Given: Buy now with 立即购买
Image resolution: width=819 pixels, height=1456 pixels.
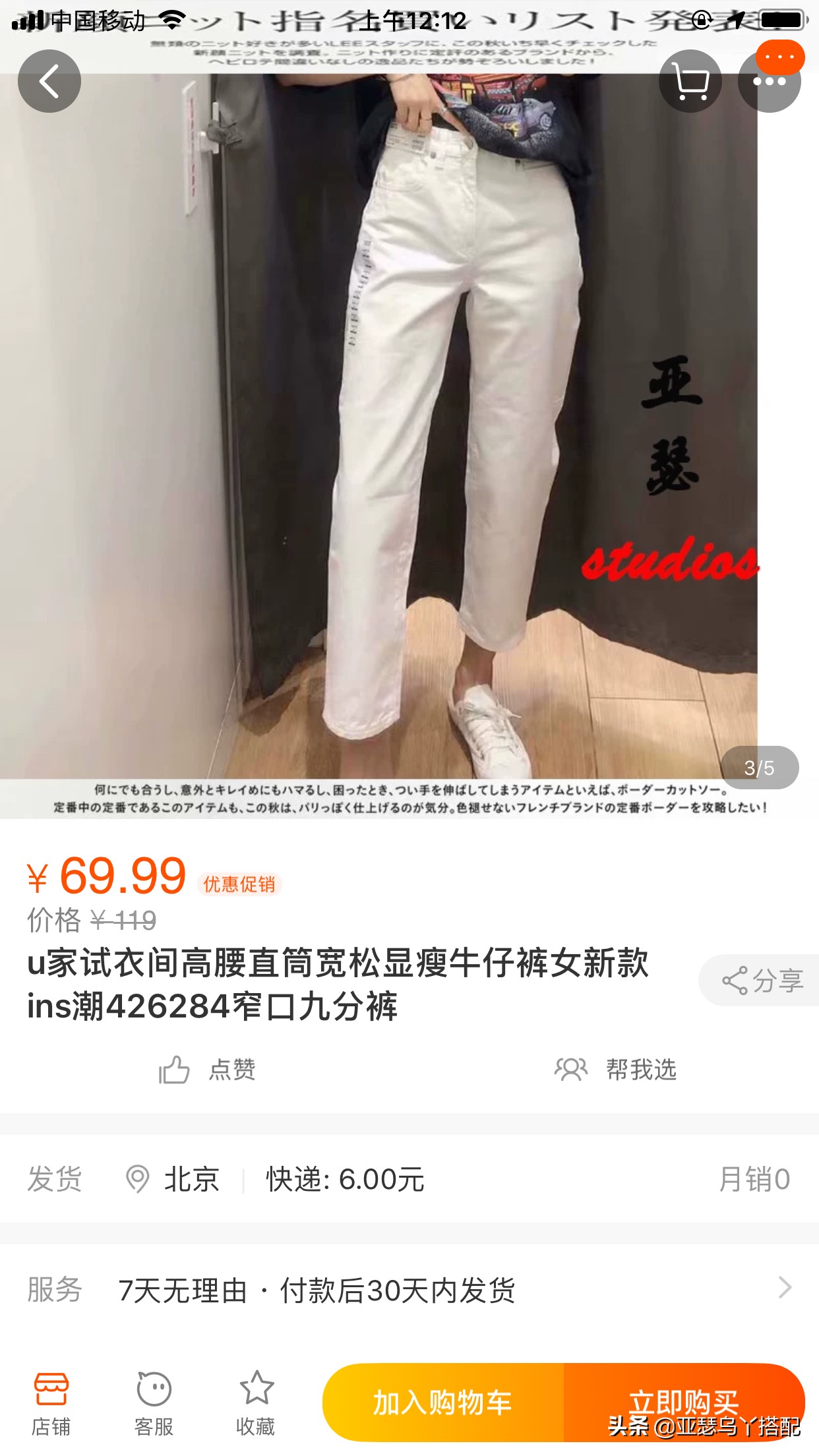Looking at the screenshot, I should [x=684, y=1403].
